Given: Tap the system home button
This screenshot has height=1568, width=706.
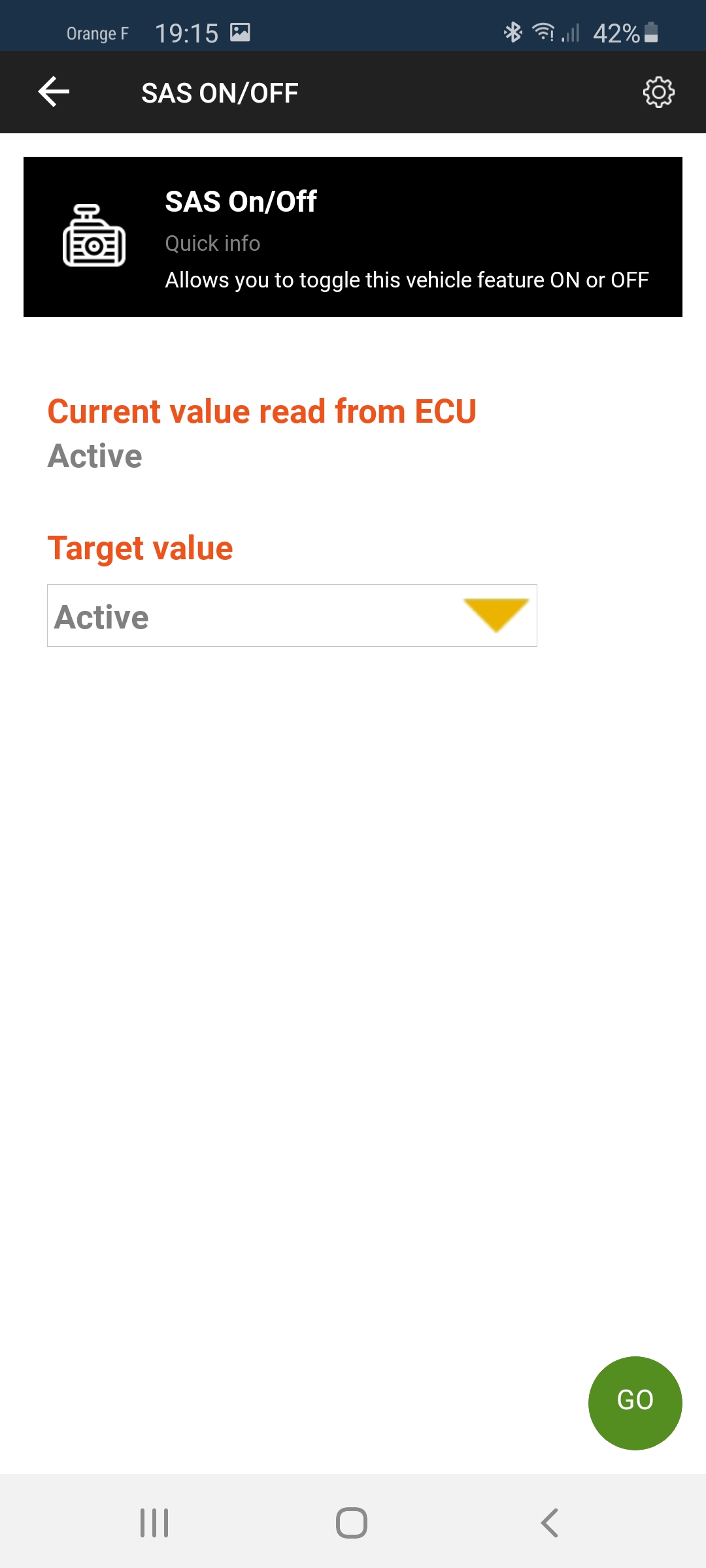Looking at the screenshot, I should pos(352,1523).
